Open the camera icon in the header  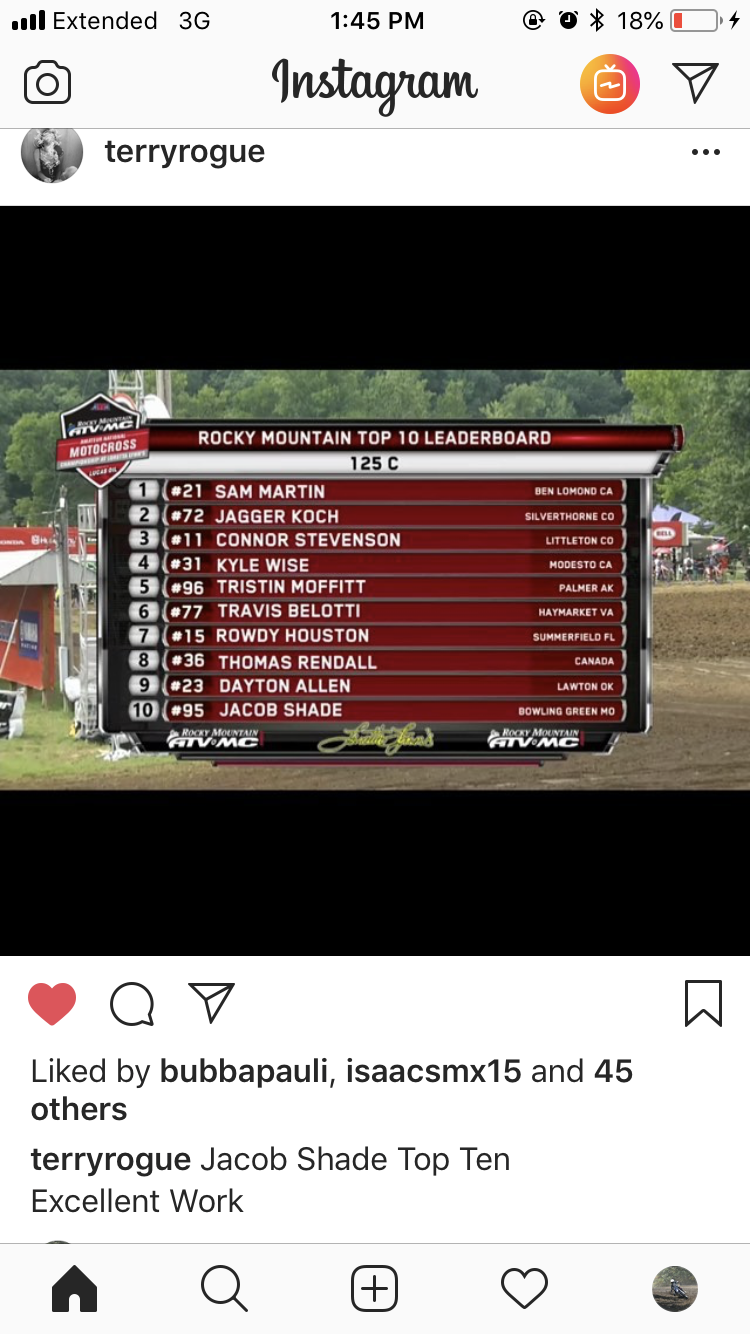point(47,84)
